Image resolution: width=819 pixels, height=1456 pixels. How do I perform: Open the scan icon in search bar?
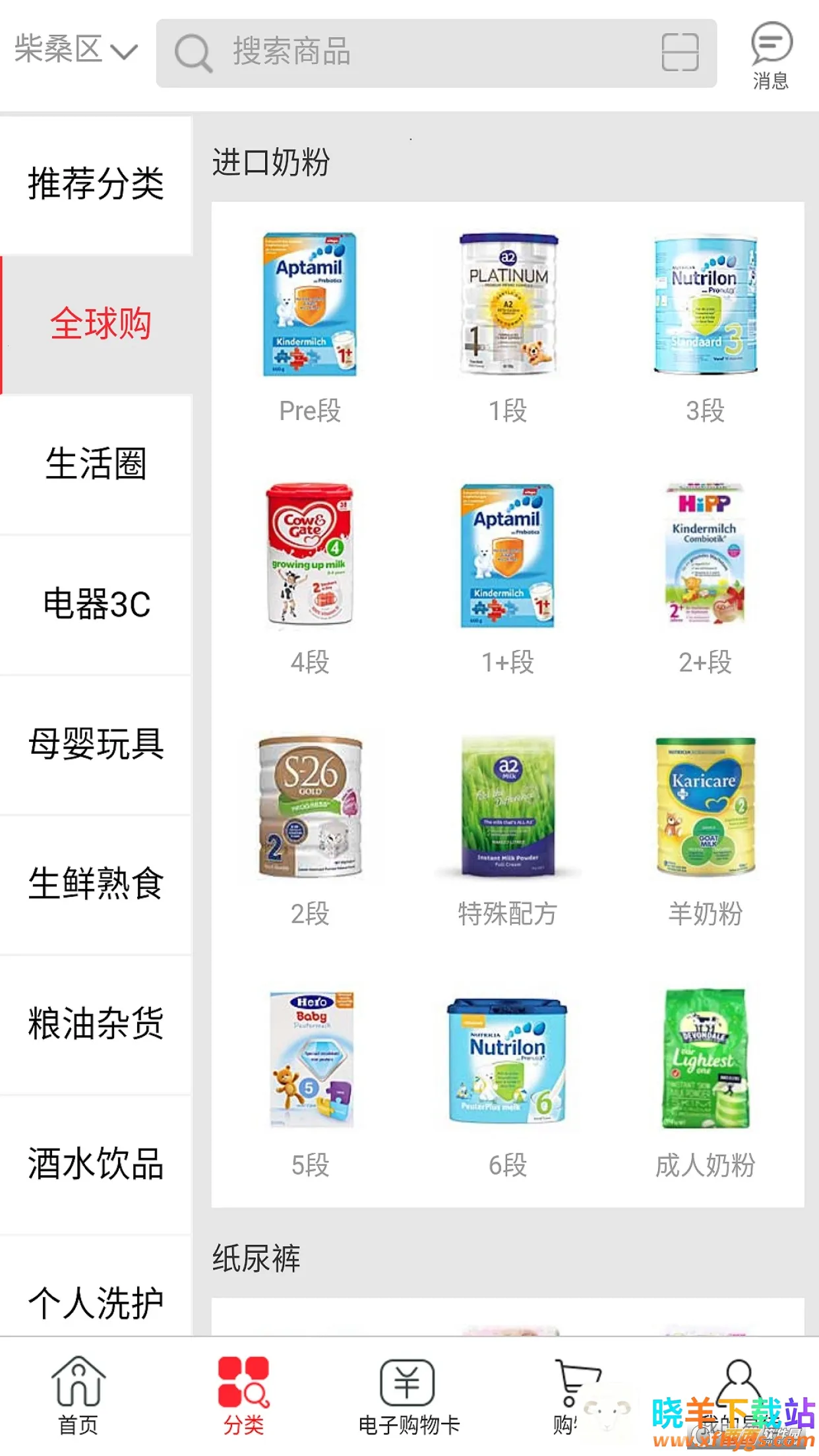coord(679,52)
